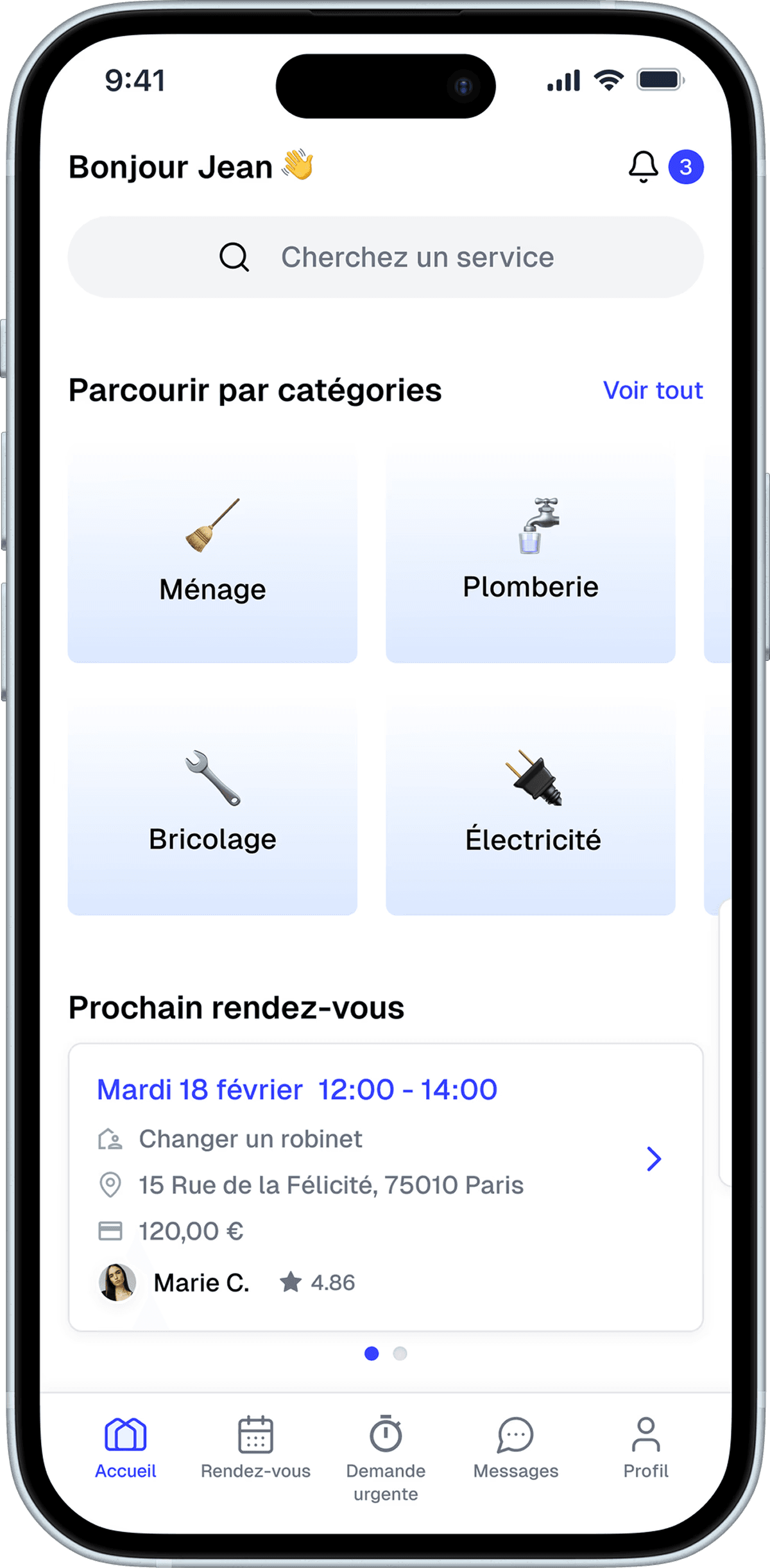Select the Bricolage wrench category icon
Image resolution: width=770 pixels, height=1568 pixels.
pyautogui.click(x=212, y=776)
